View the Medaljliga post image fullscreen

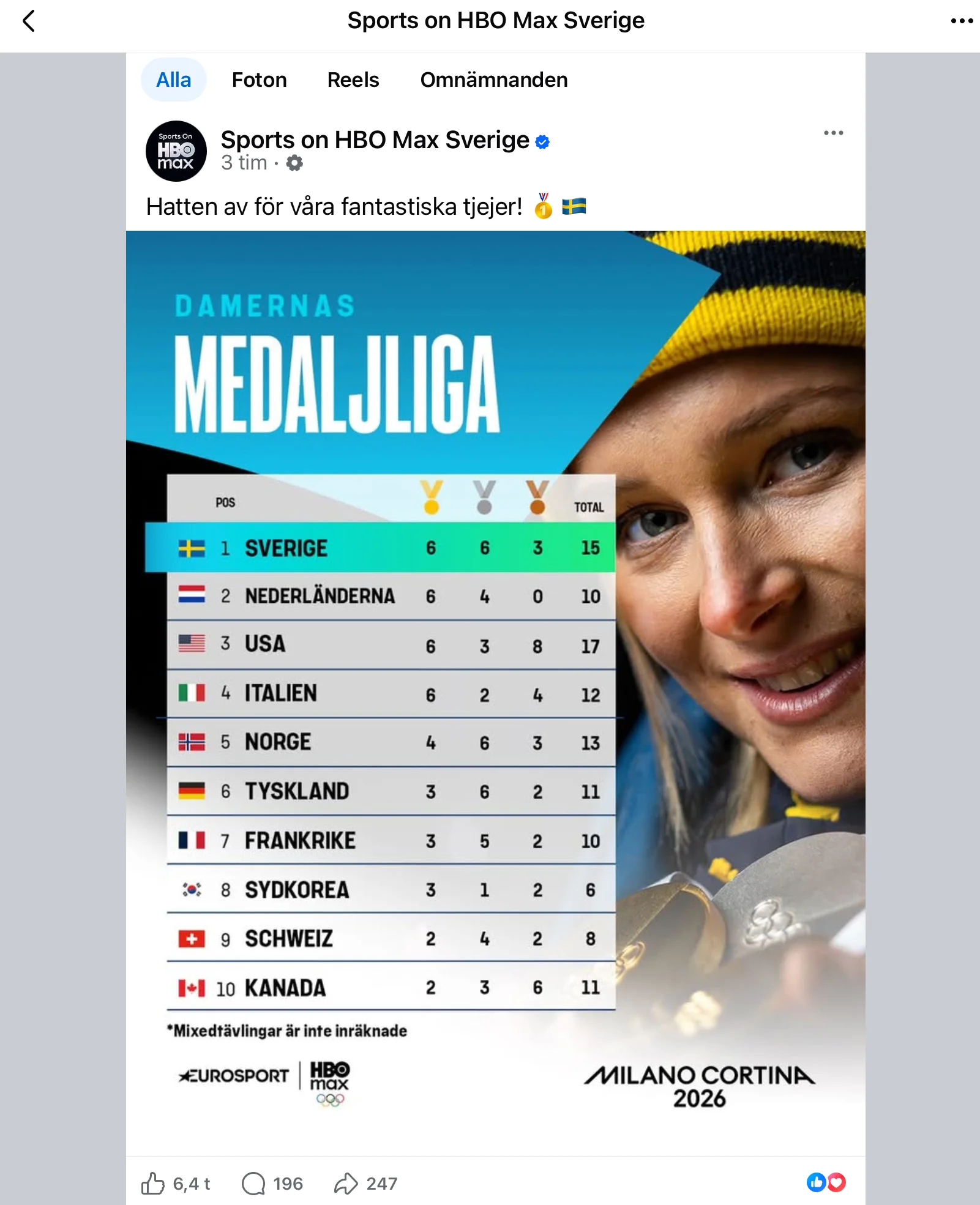click(495, 692)
